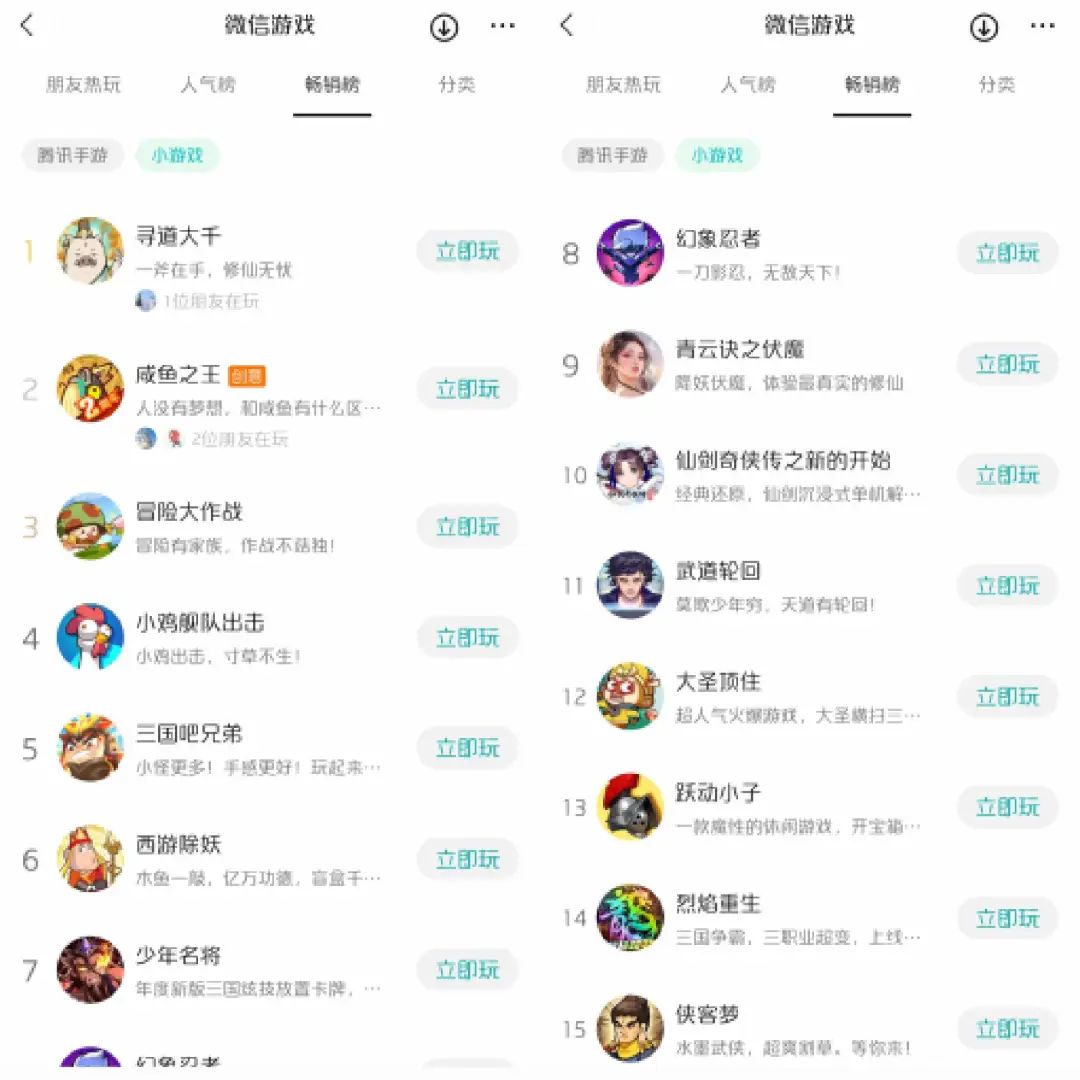Open the 西游除妖 game entry
Viewport: 1080px width, 1080px height.
point(270,860)
